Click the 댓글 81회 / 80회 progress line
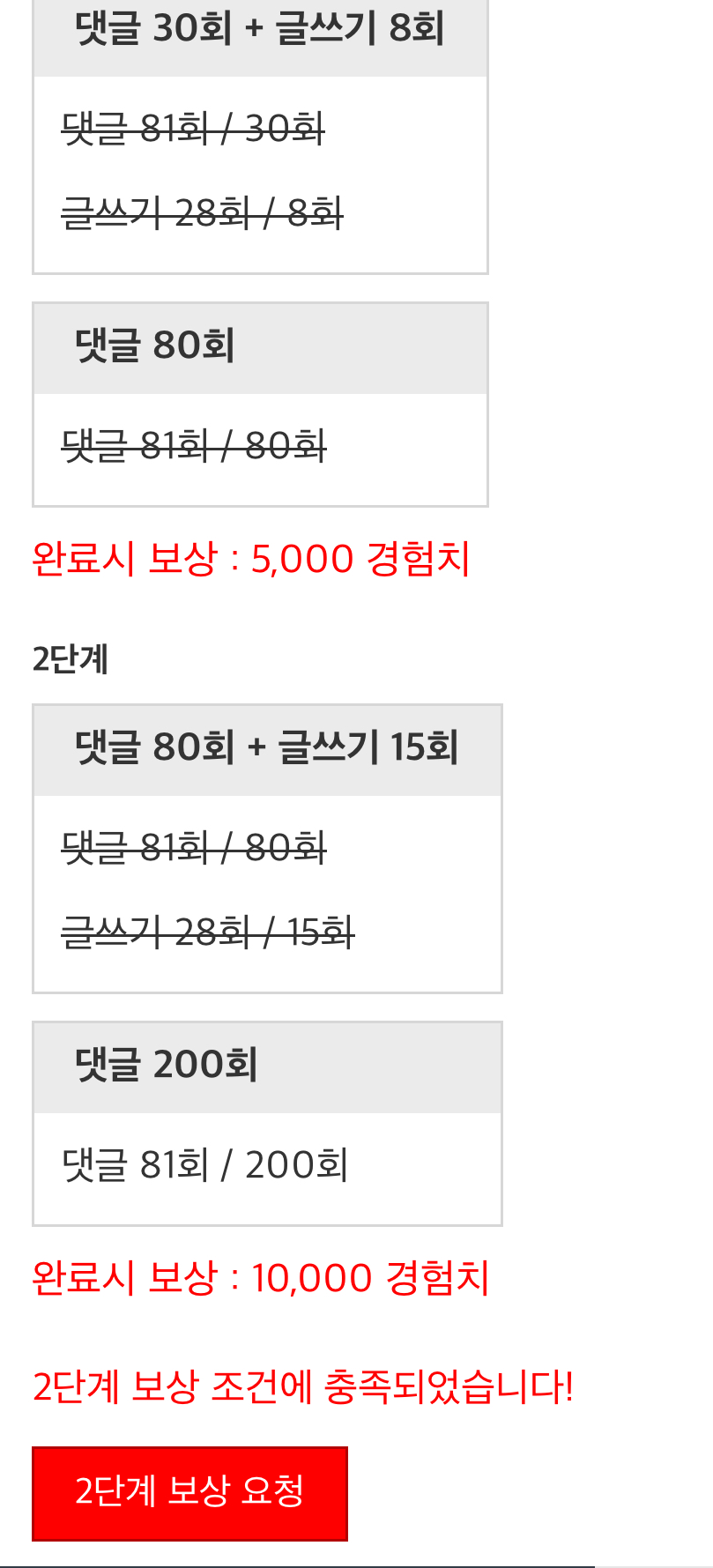 click(x=191, y=448)
